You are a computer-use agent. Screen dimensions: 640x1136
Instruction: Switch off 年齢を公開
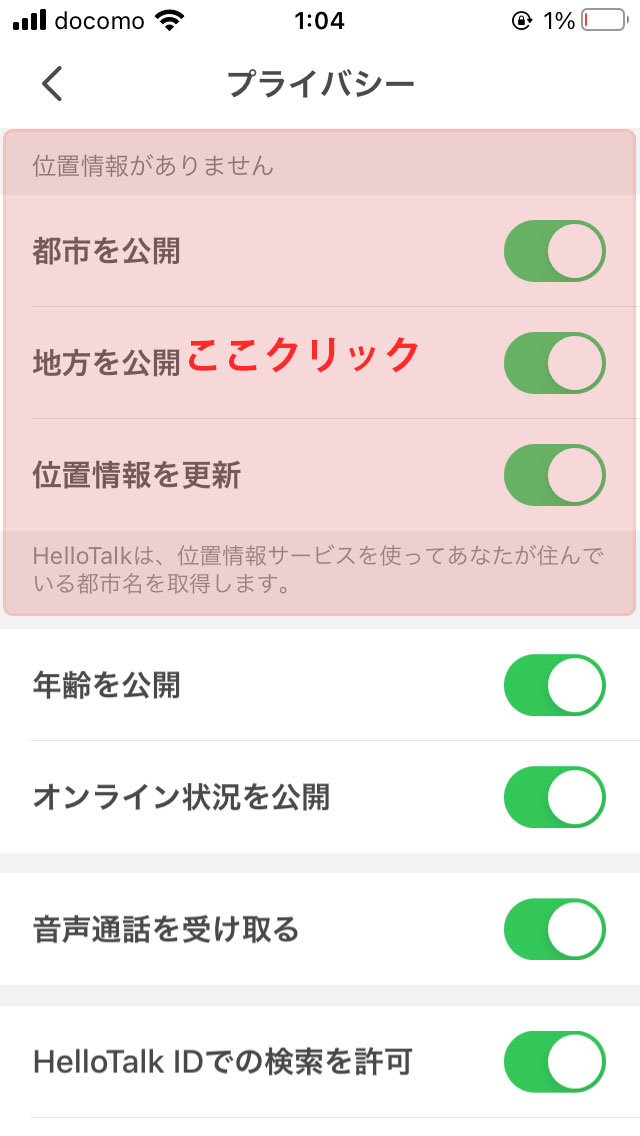point(554,685)
